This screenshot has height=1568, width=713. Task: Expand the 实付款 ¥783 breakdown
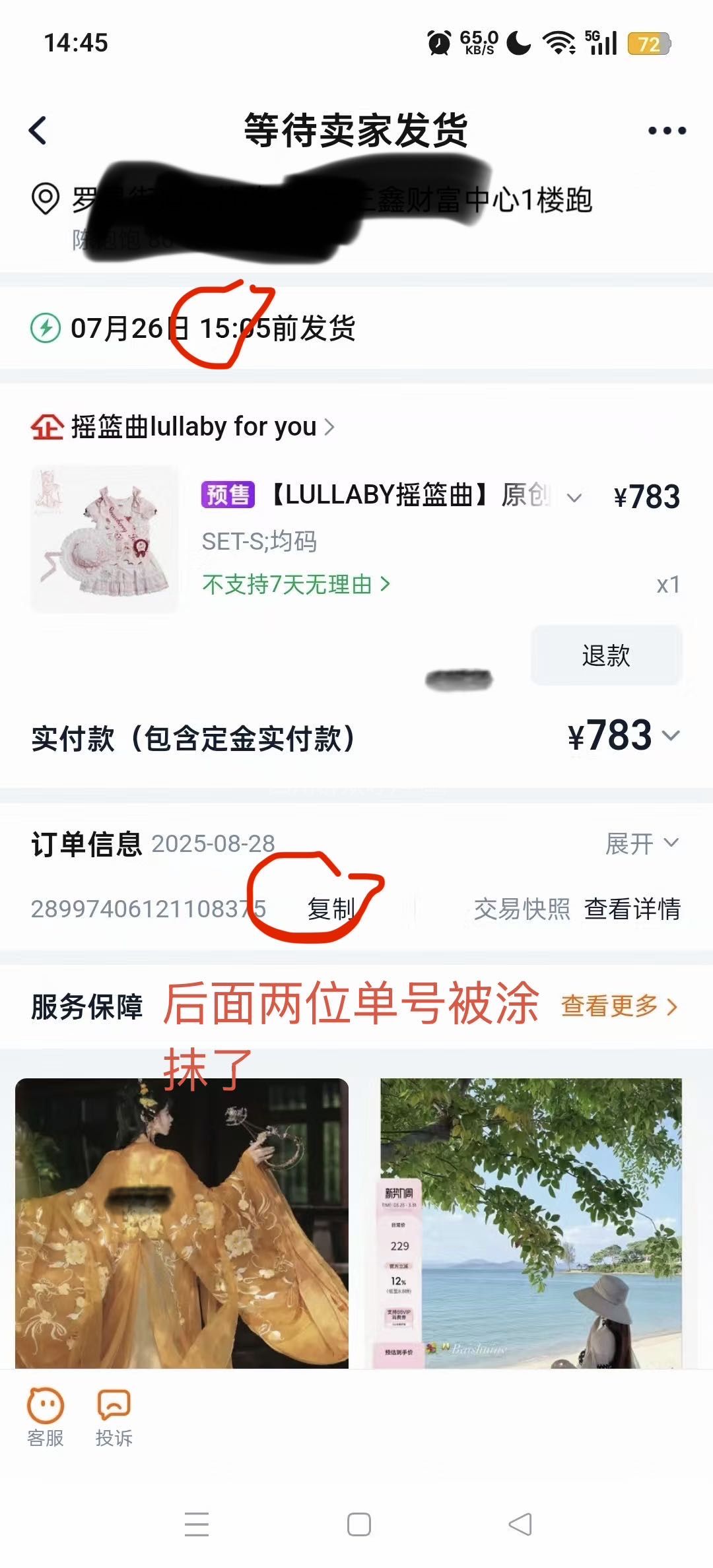pyautogui.click(x=671, y=736)
